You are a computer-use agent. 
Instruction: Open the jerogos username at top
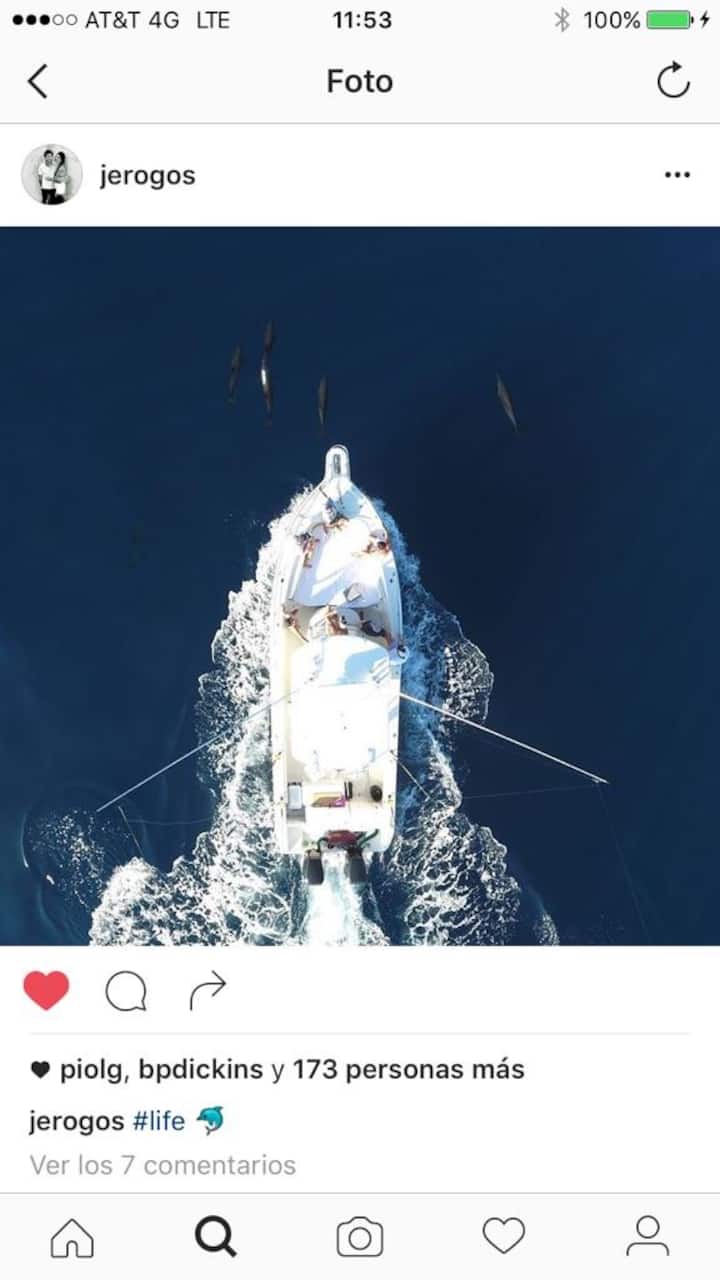click(147, 176)
